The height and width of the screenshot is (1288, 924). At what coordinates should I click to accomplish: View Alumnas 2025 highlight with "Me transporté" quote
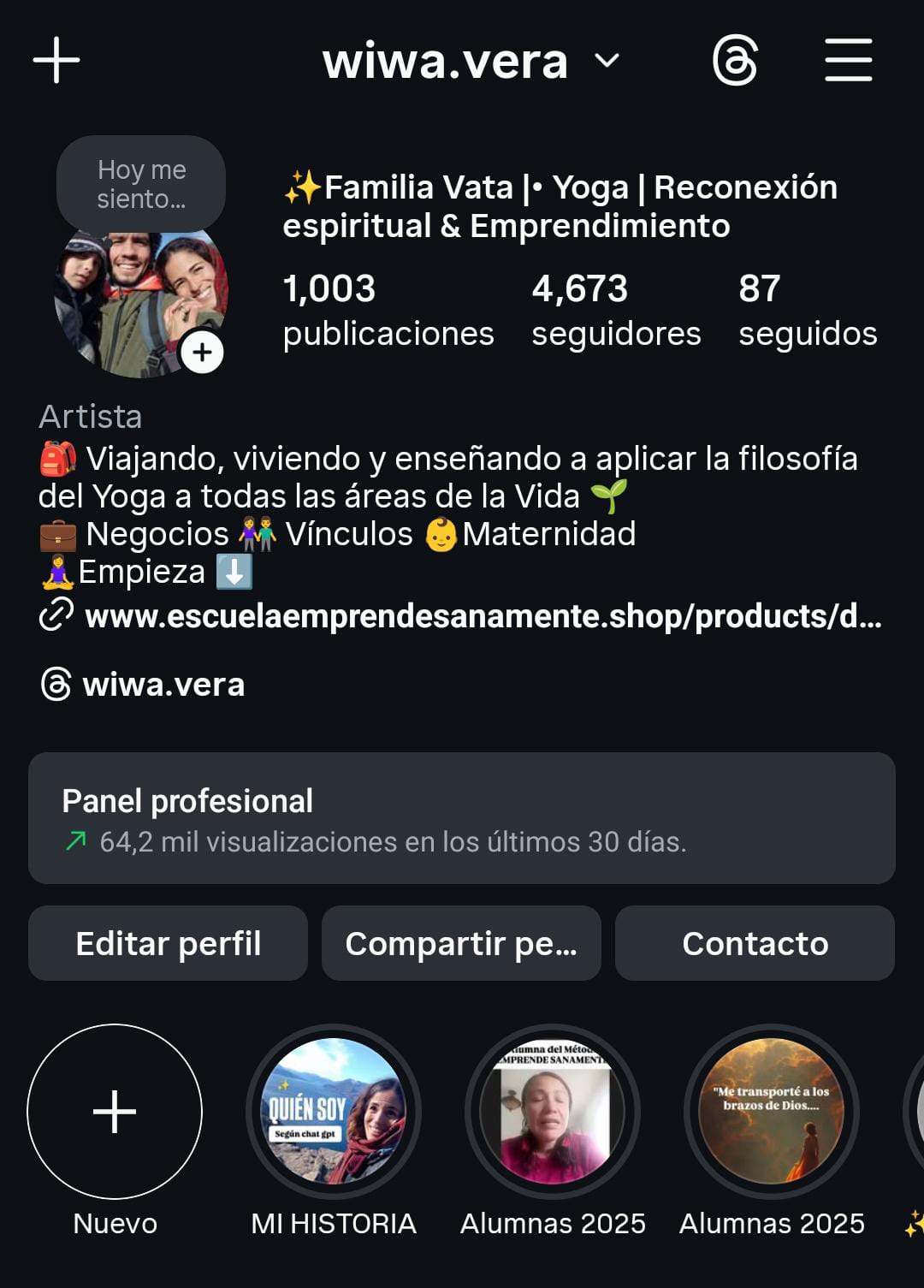click(x=772, y=1112)
